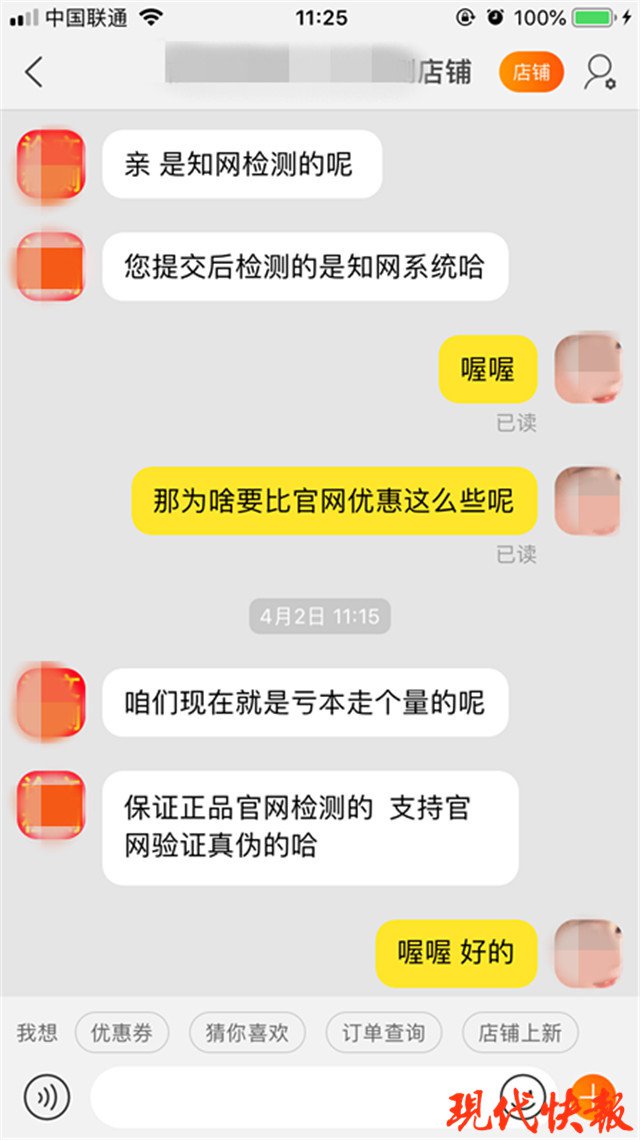Tap the 订单查询 order lookup chip

point(384,1033)
